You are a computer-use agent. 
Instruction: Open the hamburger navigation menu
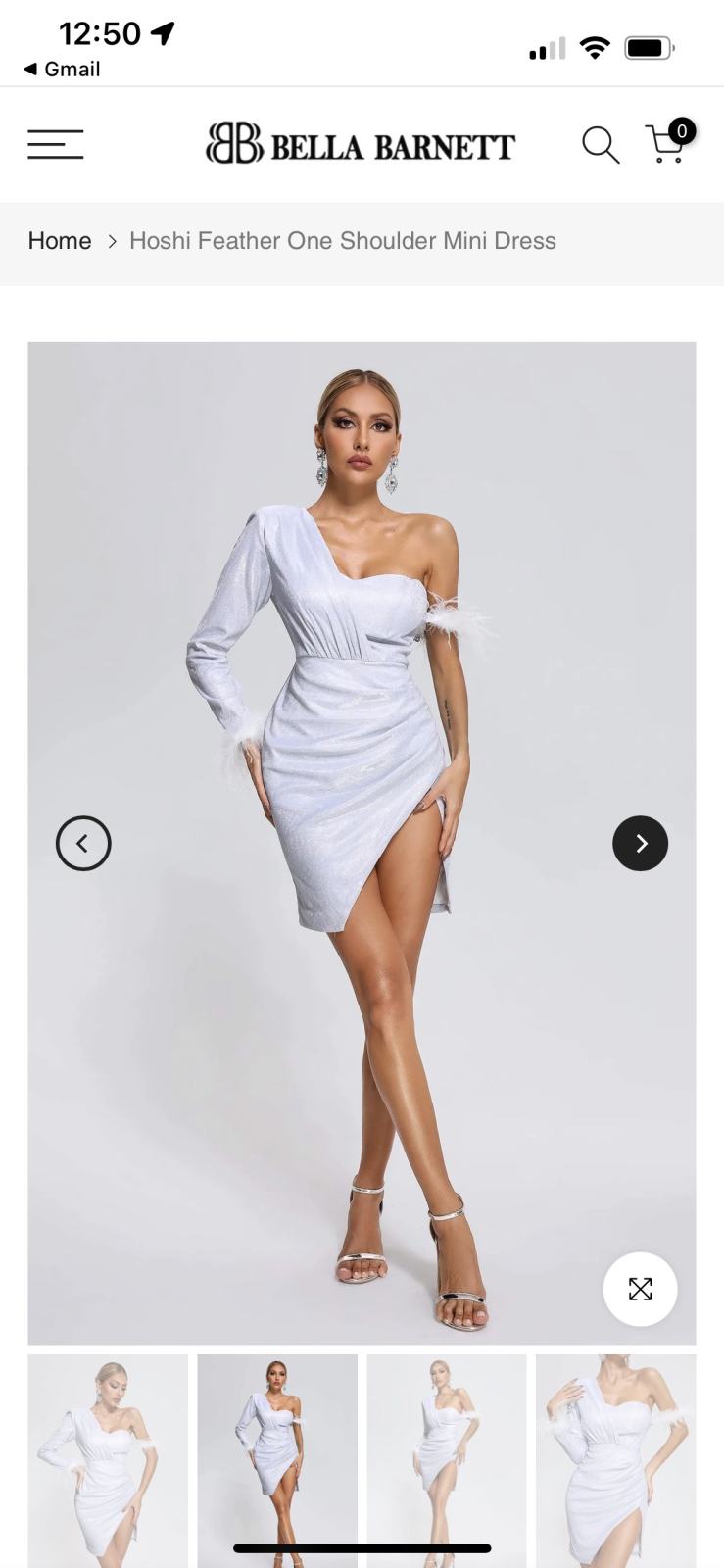(x=56, y=144)
